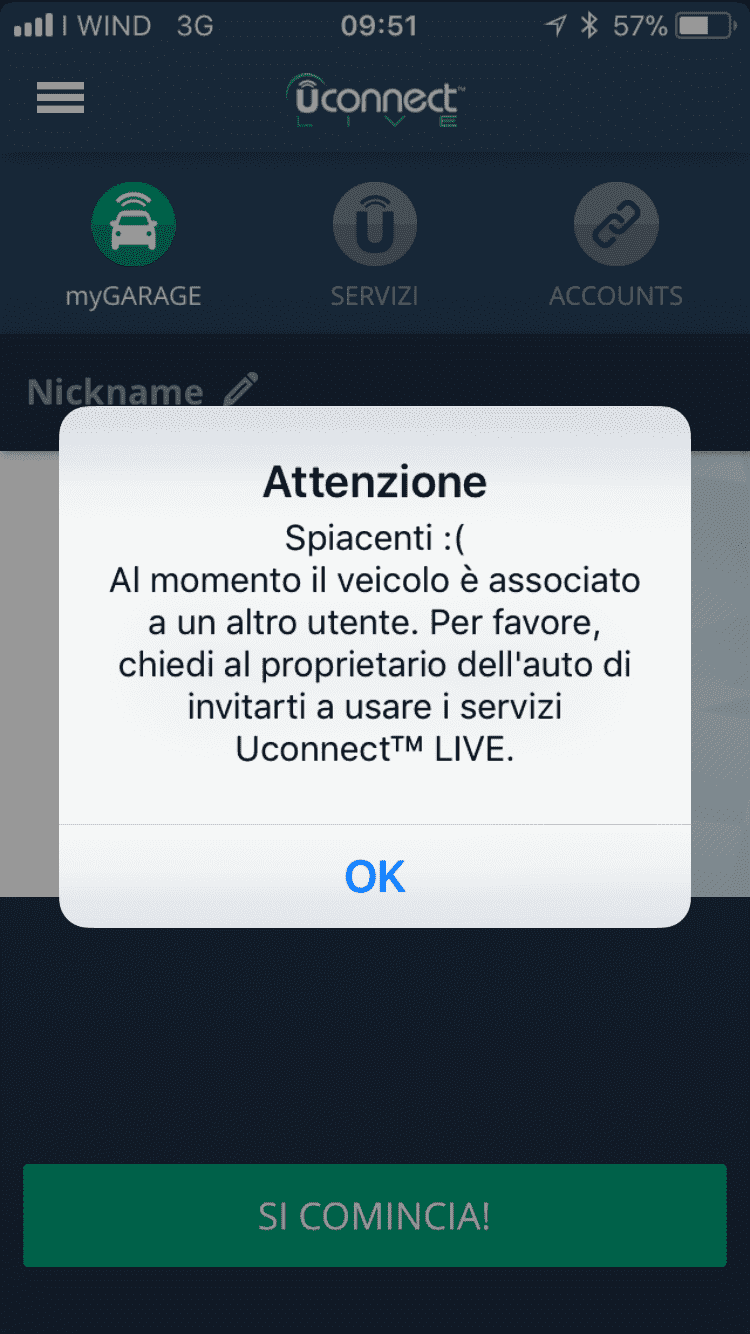Tap the SI COMINCIA! button
The width and height of the screenshot is (750, 1334).
coord(375,1215)
